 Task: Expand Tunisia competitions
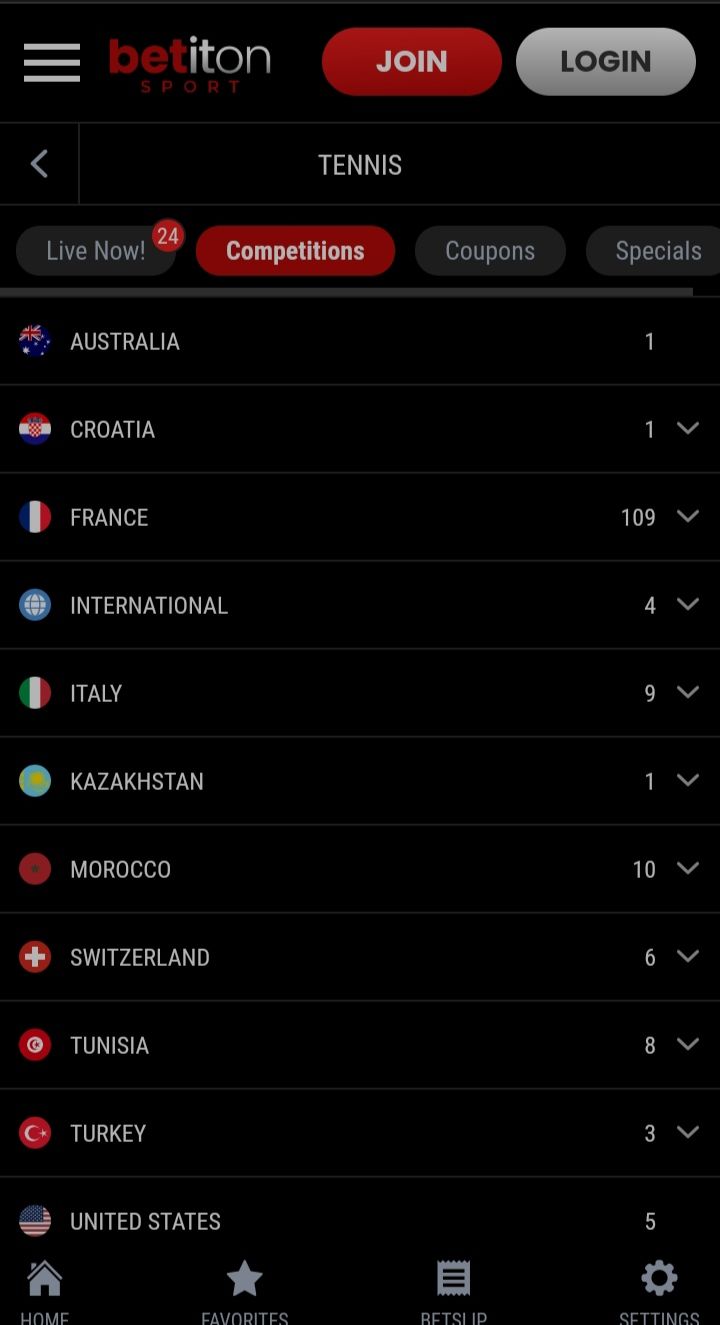pyautogui.click(x=360, y=1045)
